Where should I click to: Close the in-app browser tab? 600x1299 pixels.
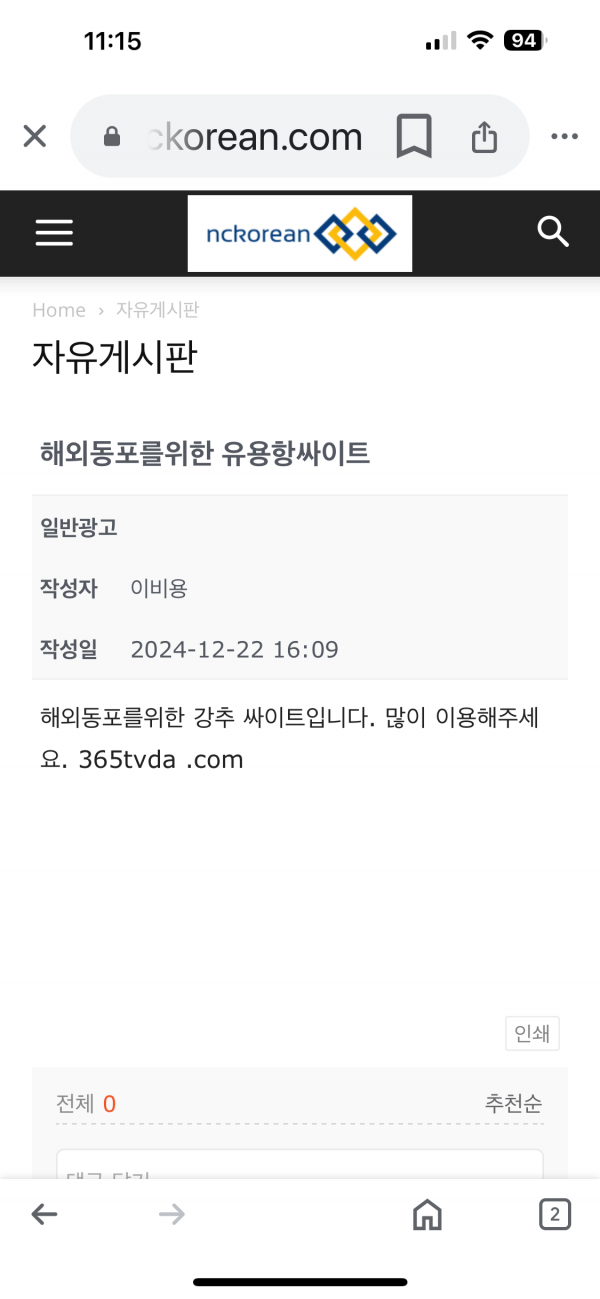click(x=35, y=136)
